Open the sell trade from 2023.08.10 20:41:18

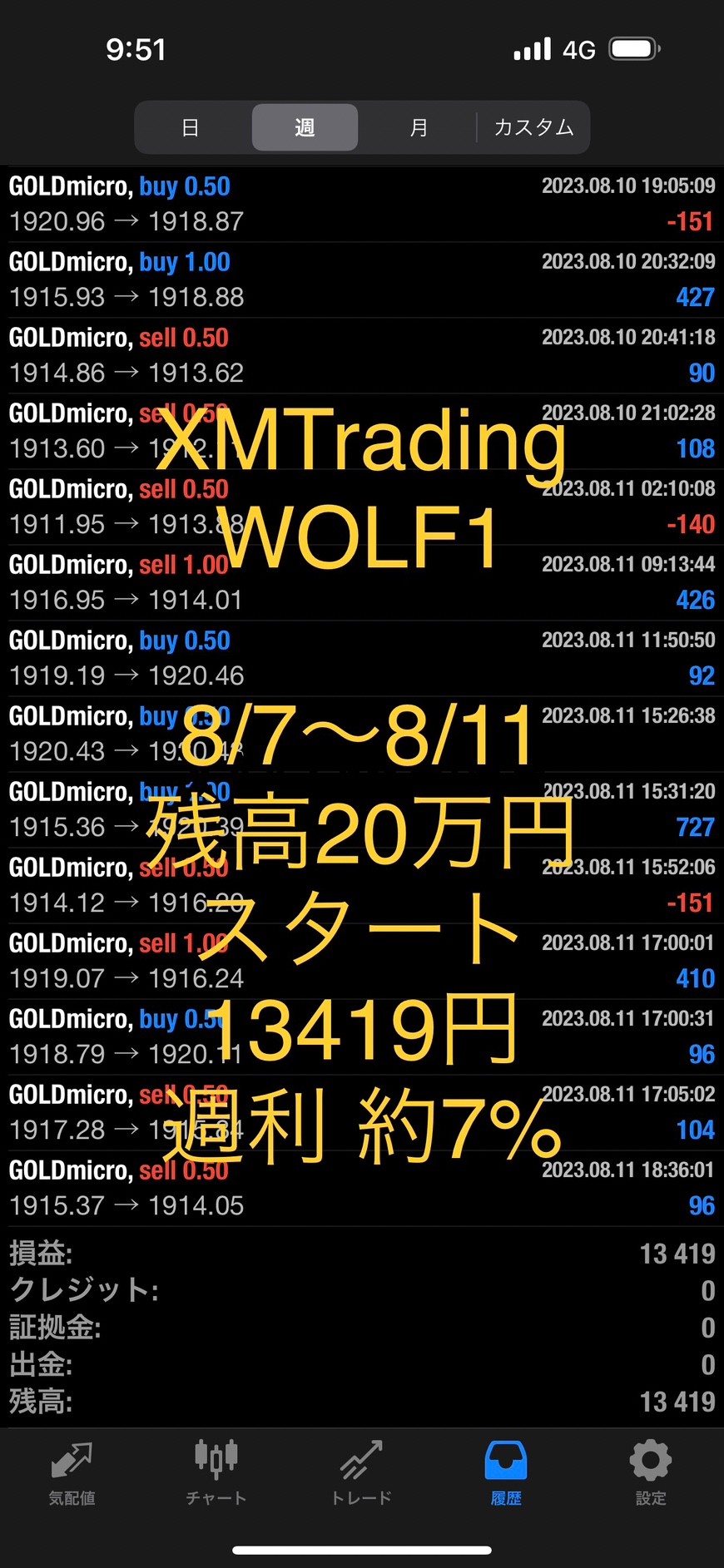coord(362,355)
